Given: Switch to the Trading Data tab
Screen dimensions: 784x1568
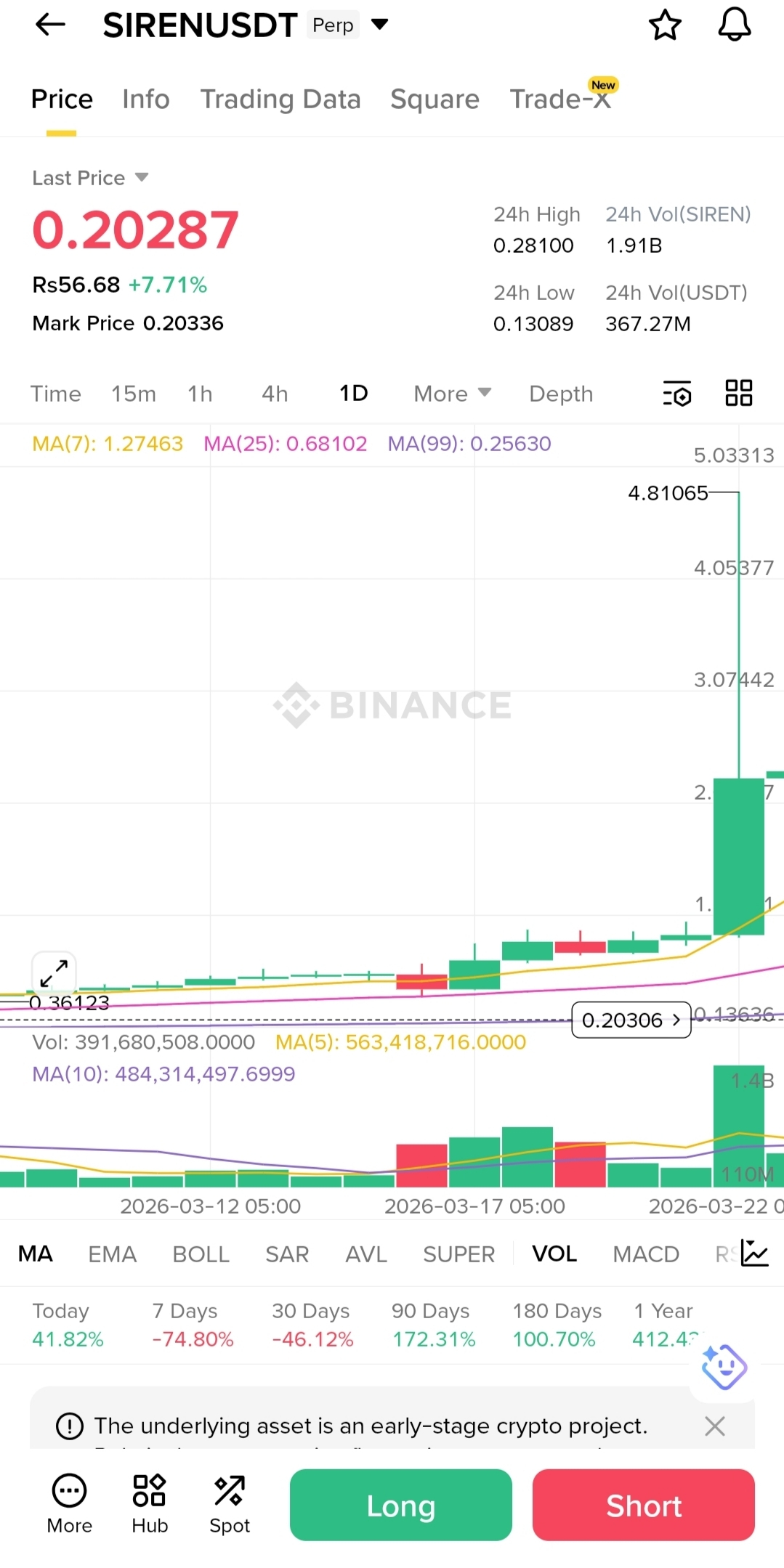Looking at the screenshot, I should (x=280, y=99).
